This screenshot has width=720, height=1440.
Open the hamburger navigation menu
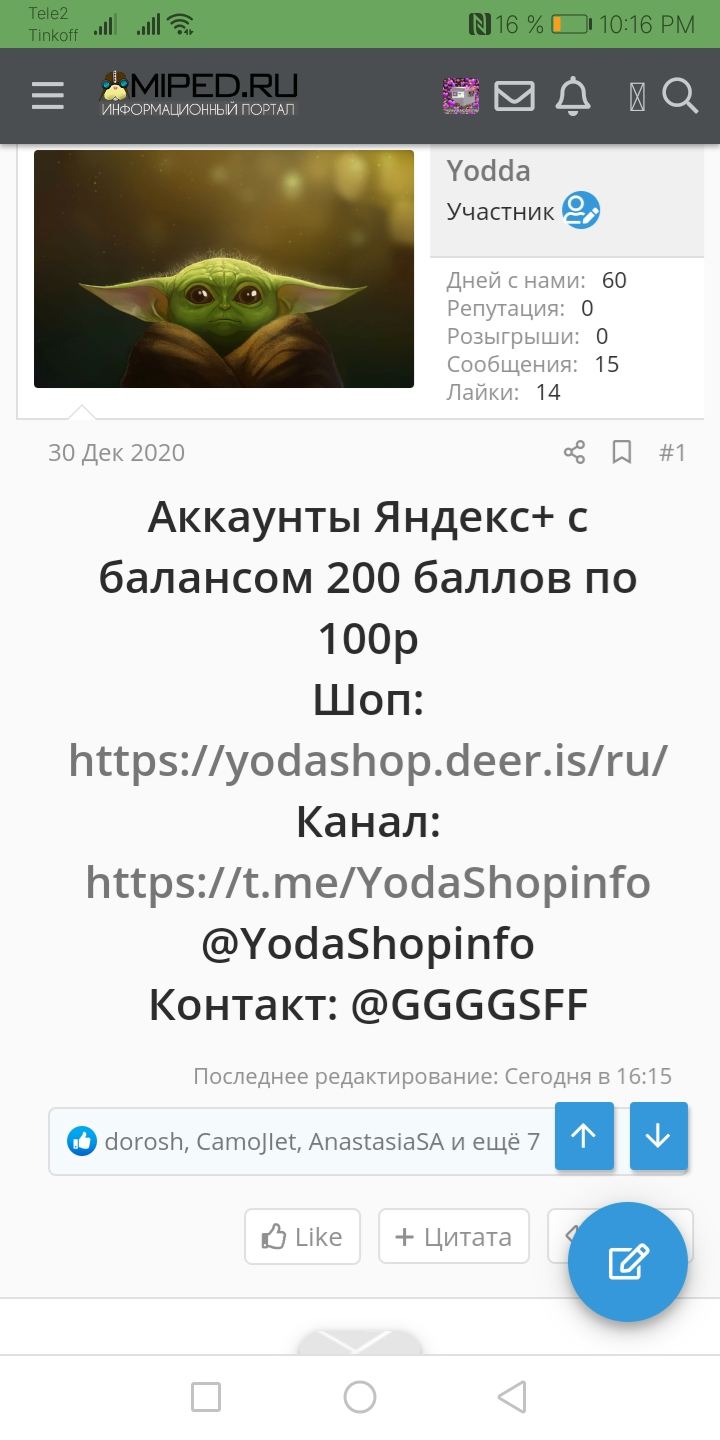(x=47, y=96)
